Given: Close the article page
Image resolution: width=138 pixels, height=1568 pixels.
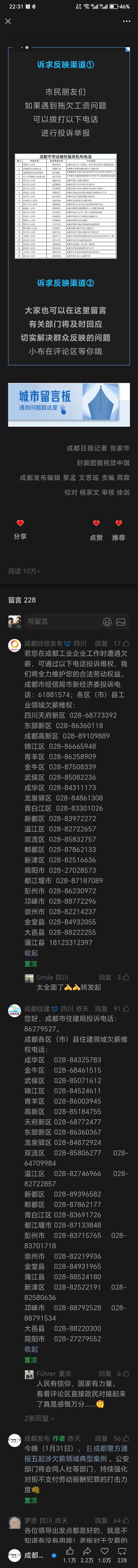Looking at the screenshot, I should tap(8, 21).
